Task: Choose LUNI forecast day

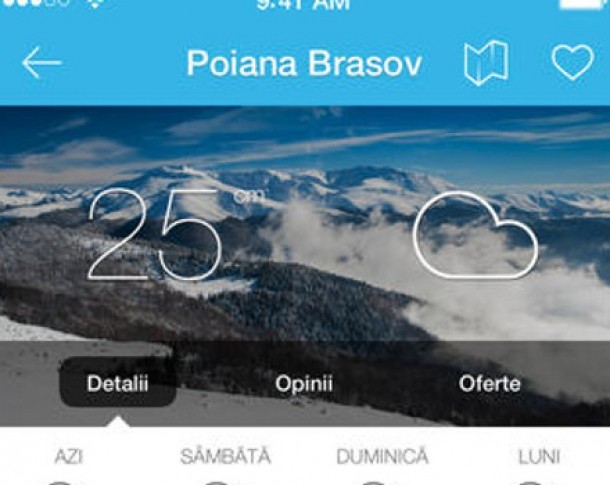Action: coord(538,457)
